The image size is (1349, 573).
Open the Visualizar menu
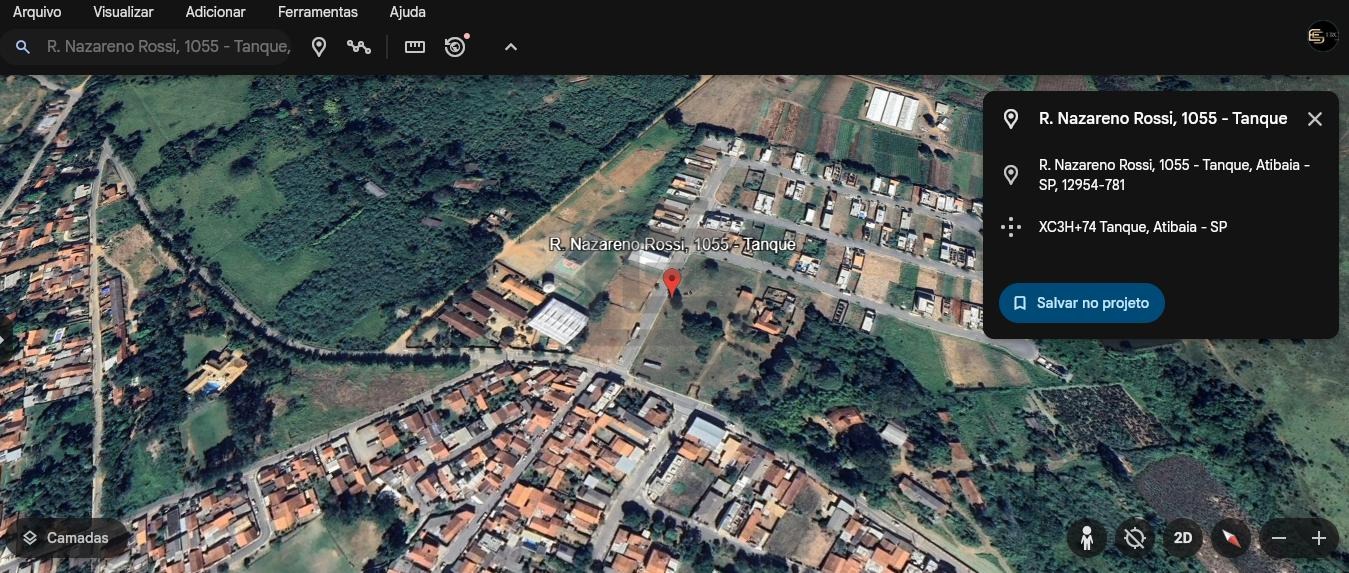(x=123, y=12)
